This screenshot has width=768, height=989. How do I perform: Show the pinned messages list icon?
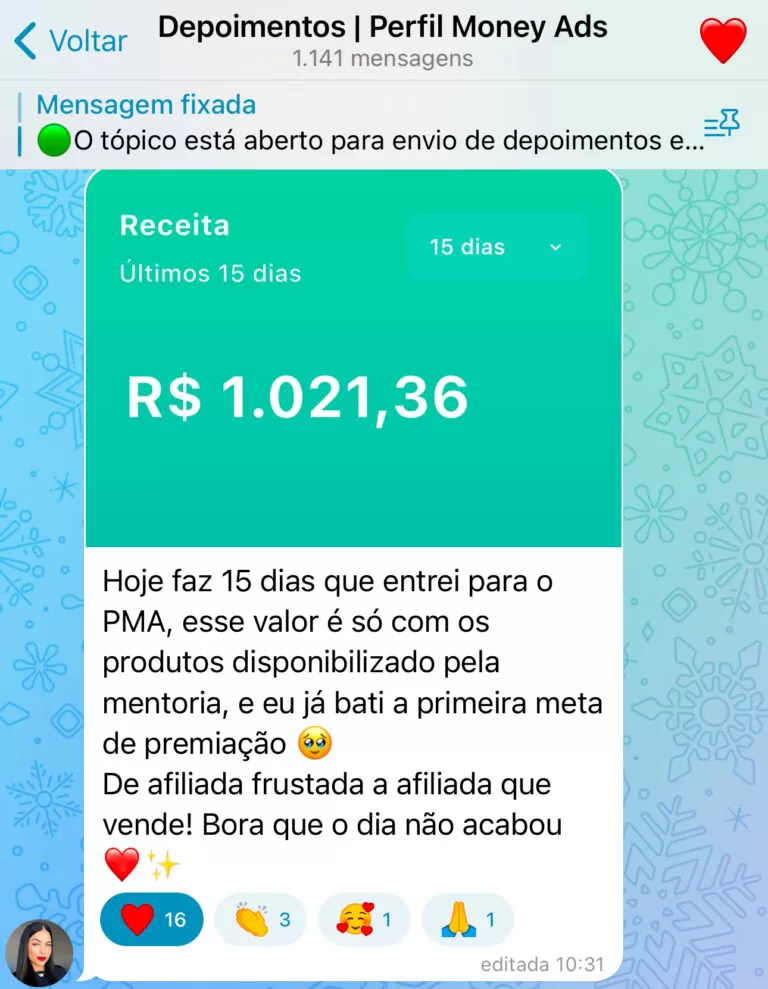[721, 125]
